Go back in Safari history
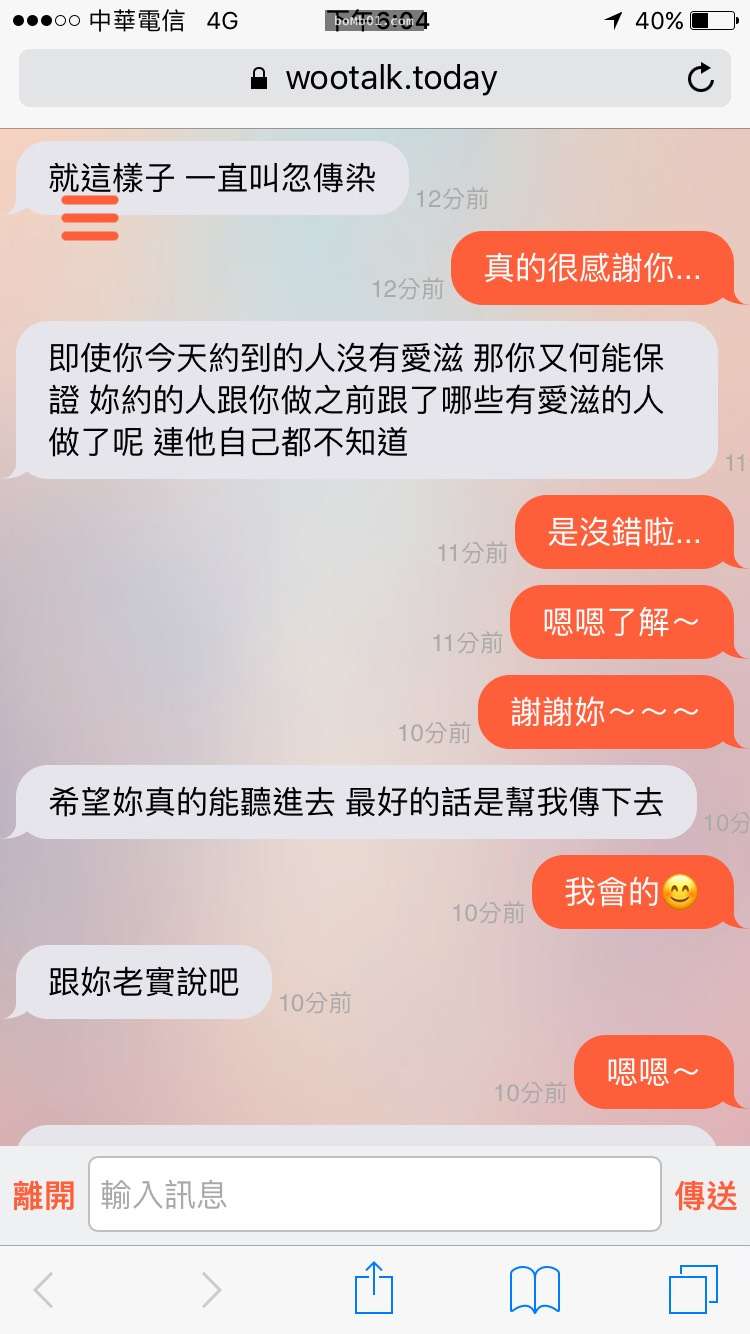 [x=44, y=1290]
